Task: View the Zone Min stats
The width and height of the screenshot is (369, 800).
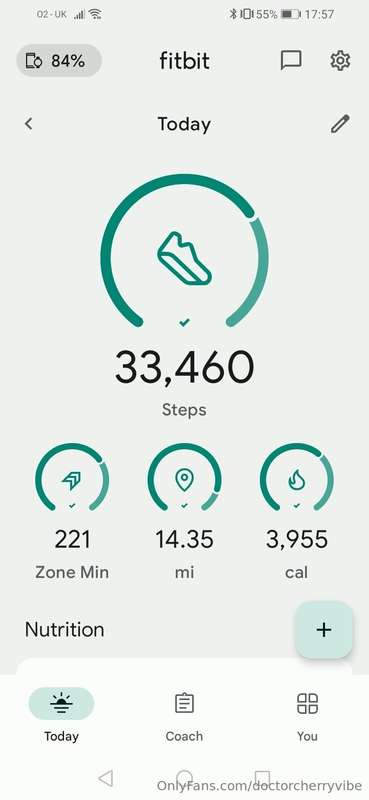Action: point(72,511)
